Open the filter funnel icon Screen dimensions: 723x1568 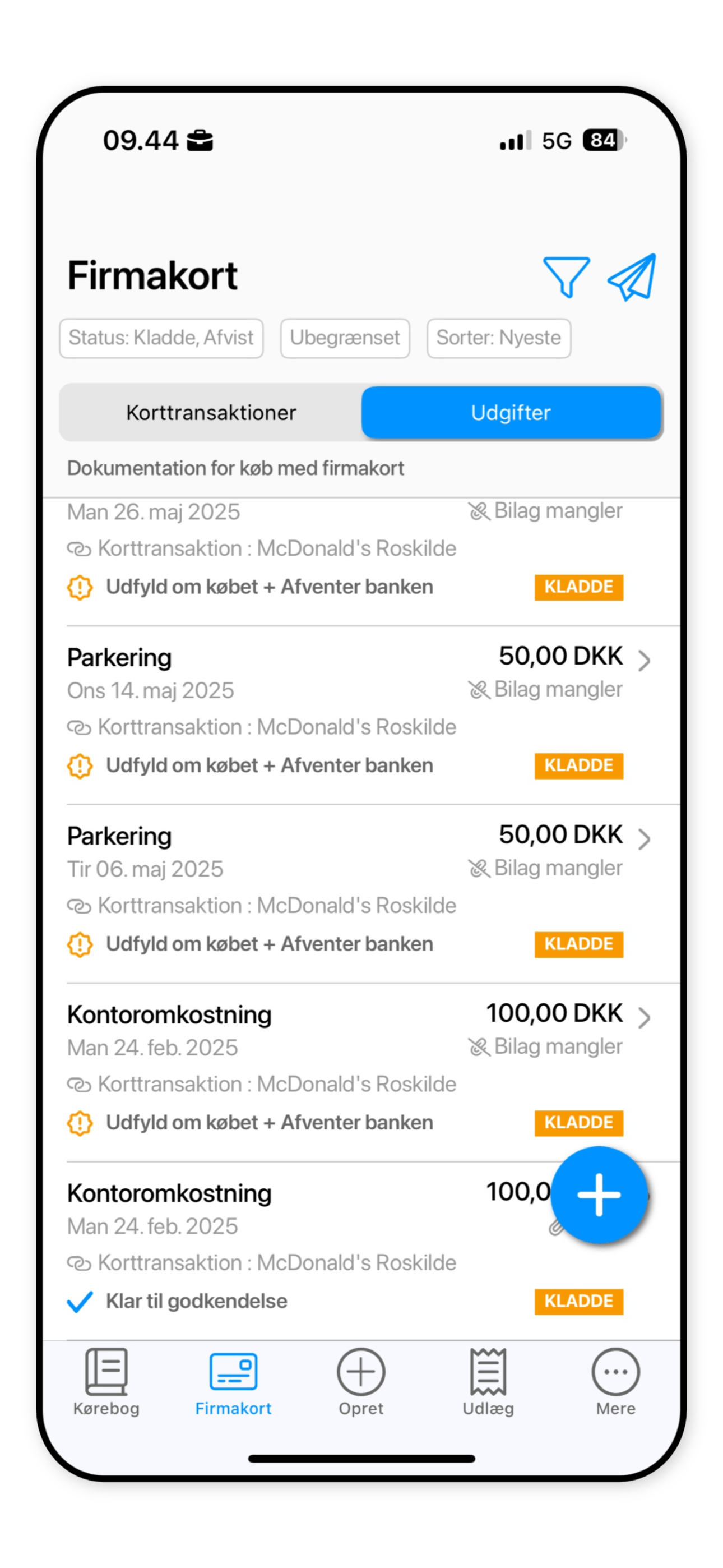(x=566, y=277)
